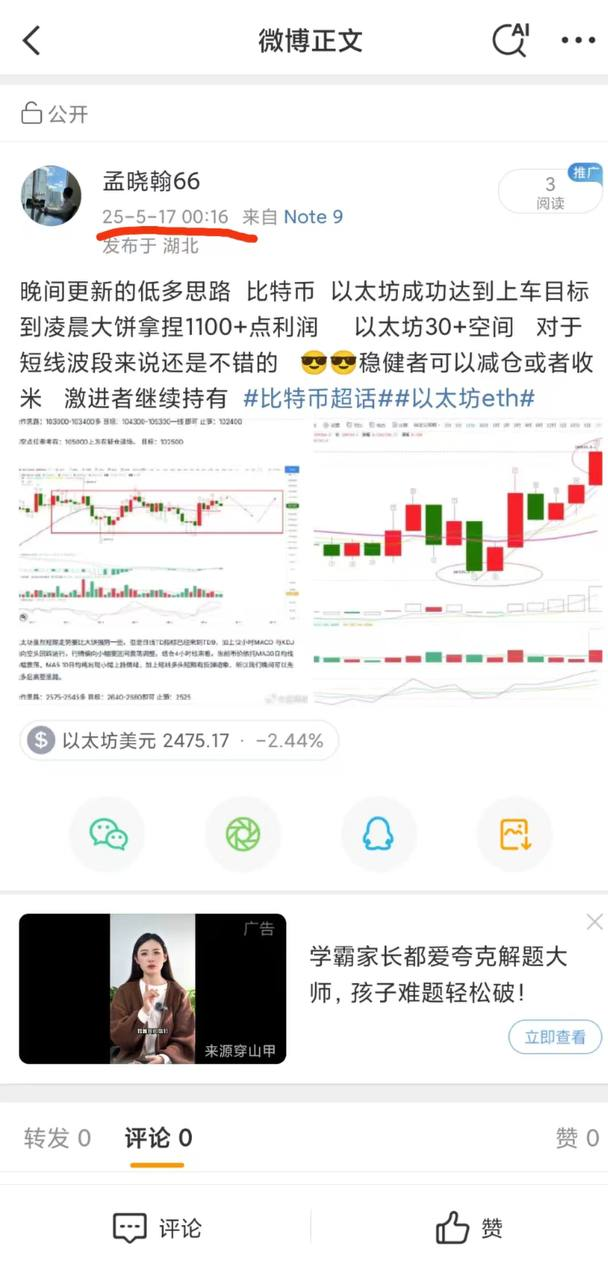Screen dimensions: 608x1280
Task: Go back from the Weibo post
Action: pyautogui.click(x=32, y=41)
